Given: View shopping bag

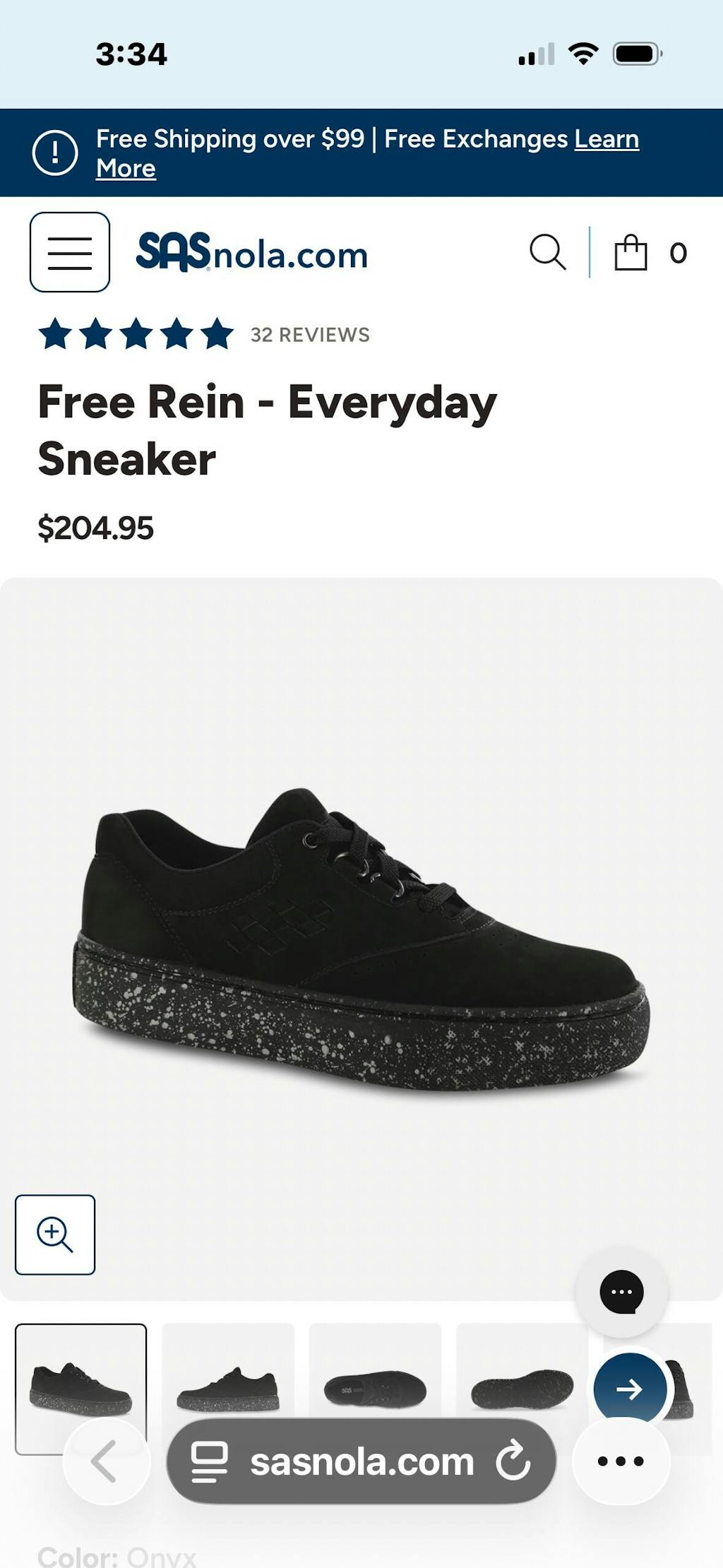Looking at the screenshot, I should coord(631,252).
